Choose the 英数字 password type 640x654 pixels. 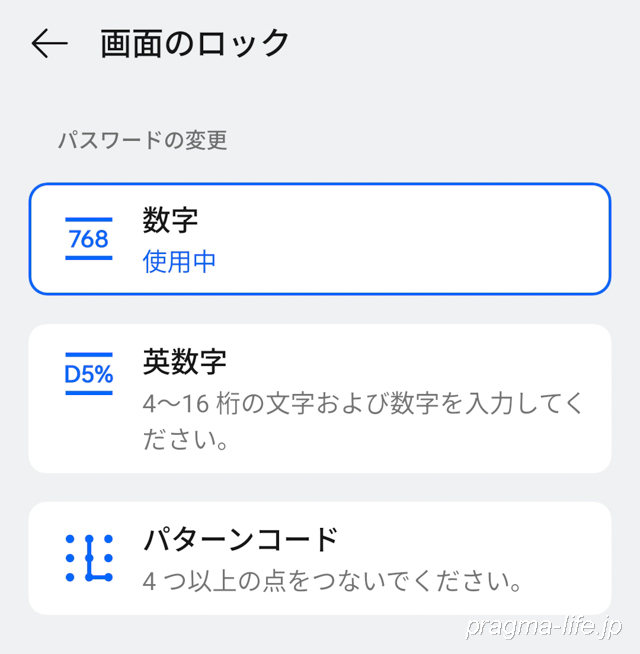pyautogui.click(x=319, y=398)
